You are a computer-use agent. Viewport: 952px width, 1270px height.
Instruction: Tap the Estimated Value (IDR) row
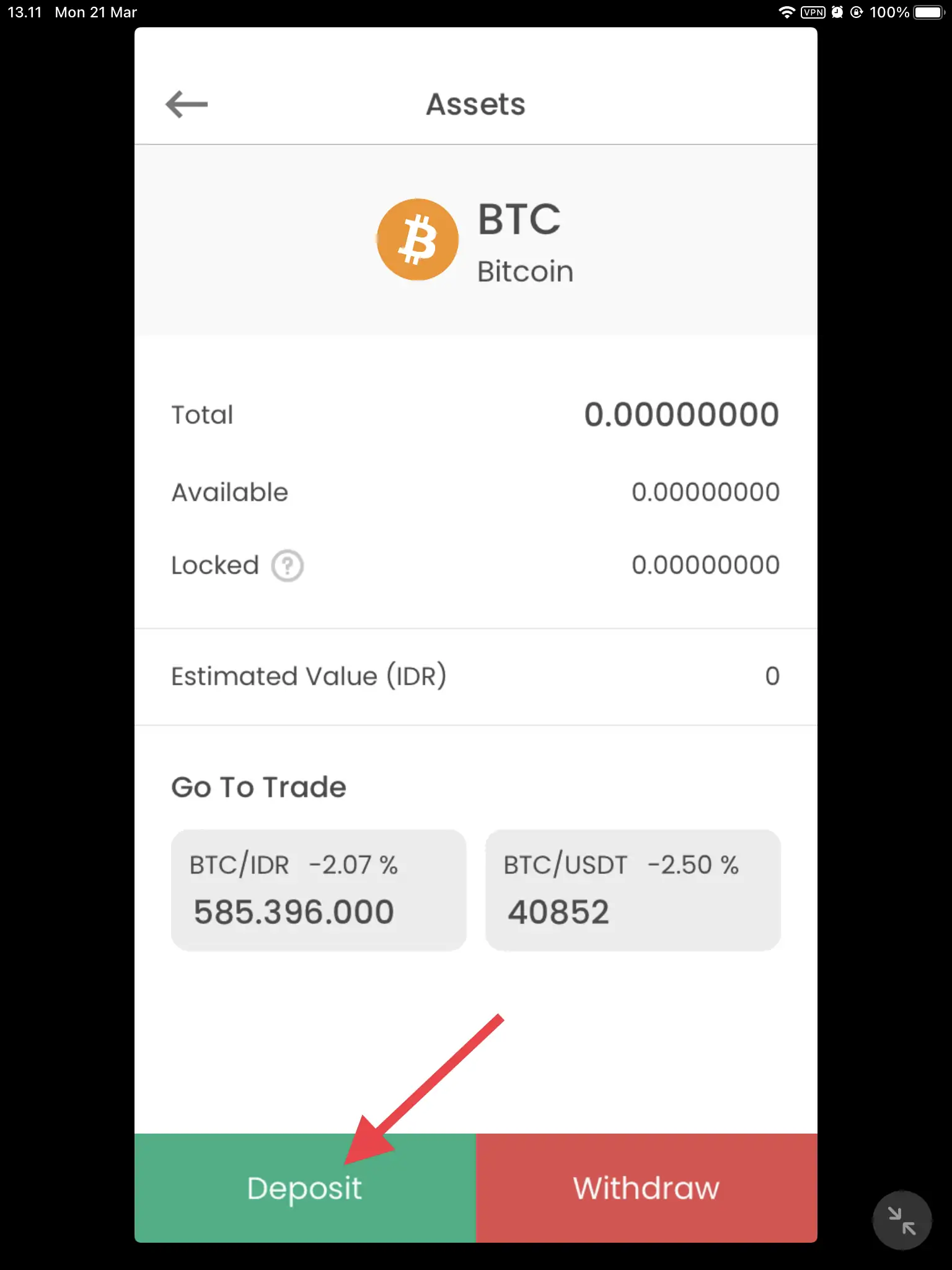click(475, 676)
